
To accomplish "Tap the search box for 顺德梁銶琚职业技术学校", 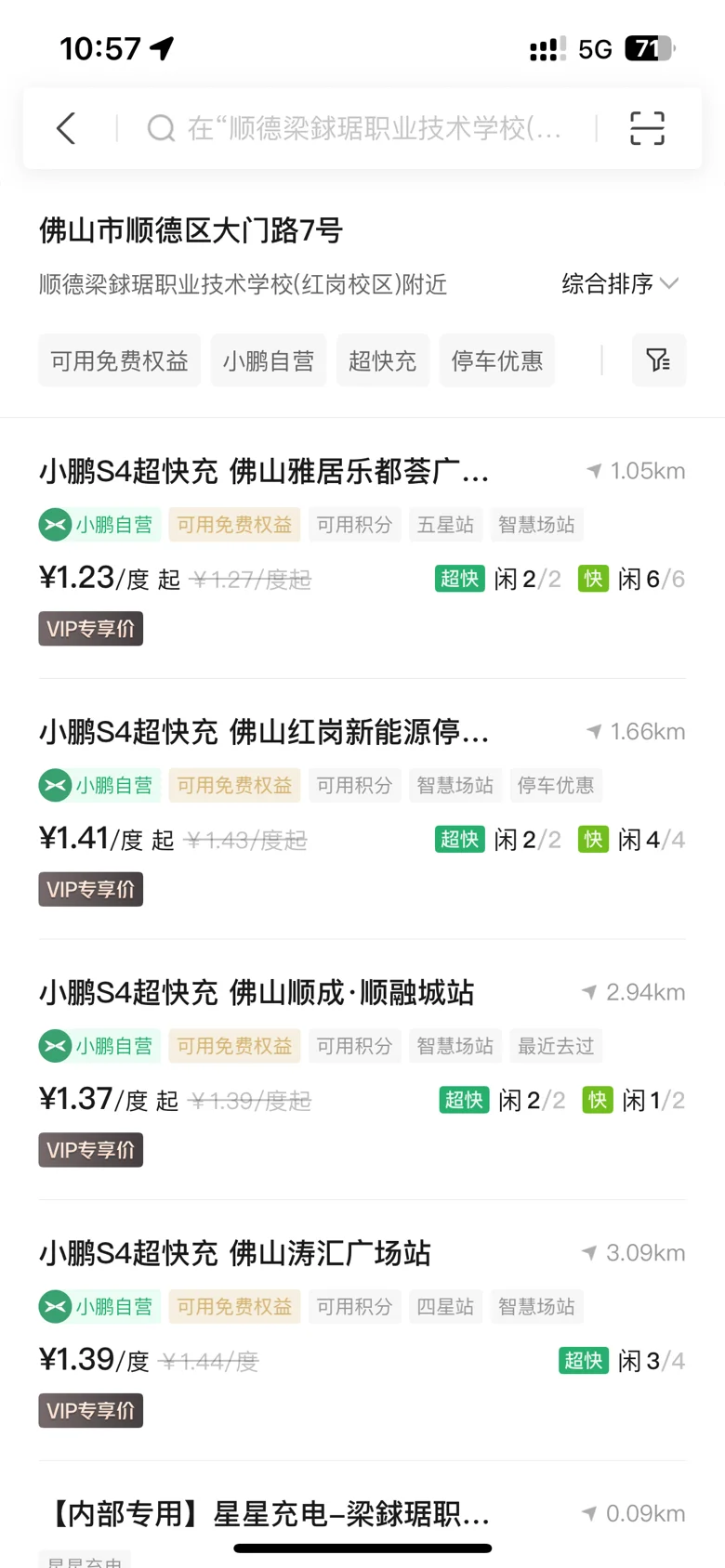I will (355, 128).
